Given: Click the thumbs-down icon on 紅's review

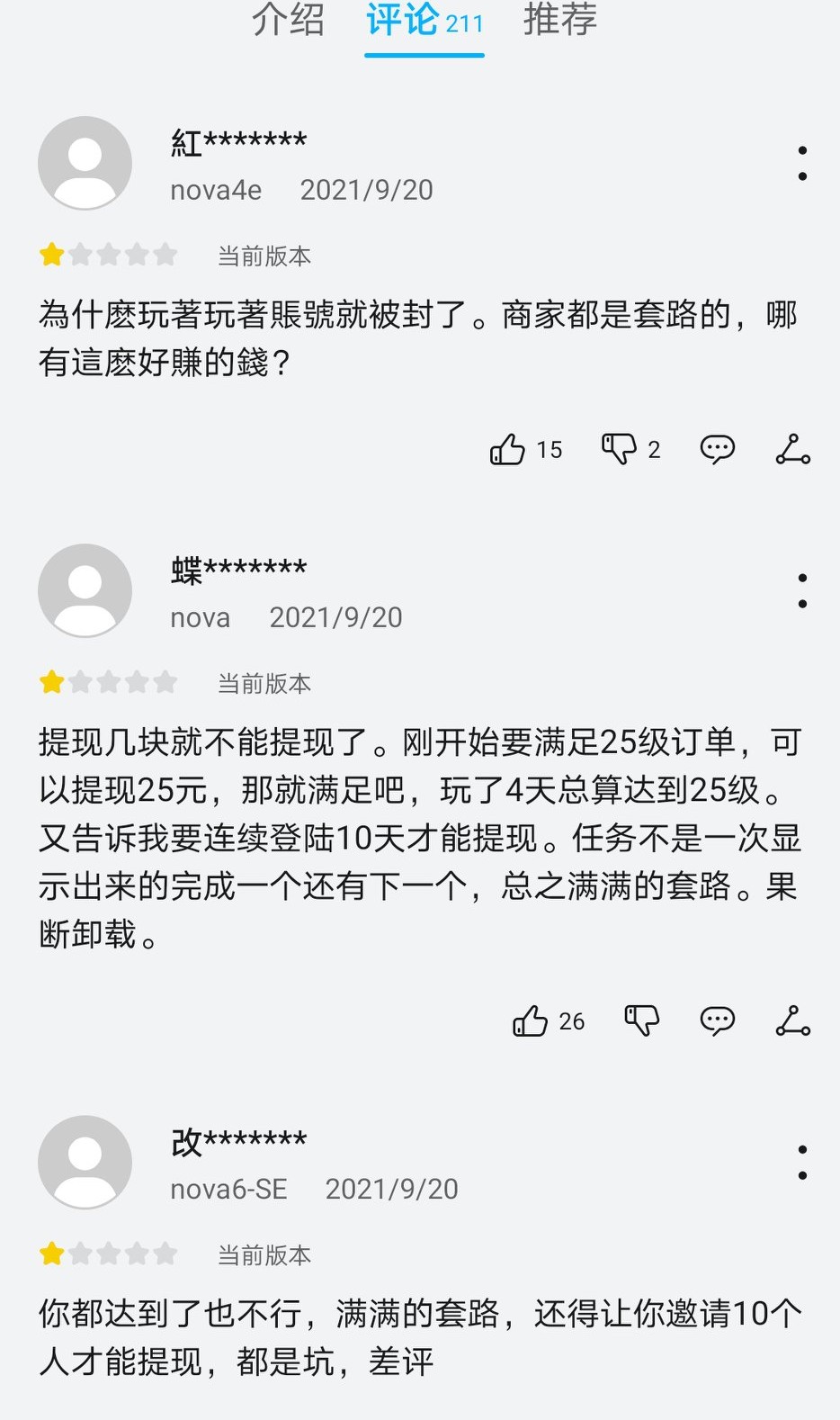Looking at the screenshot, I should (618, 449).
